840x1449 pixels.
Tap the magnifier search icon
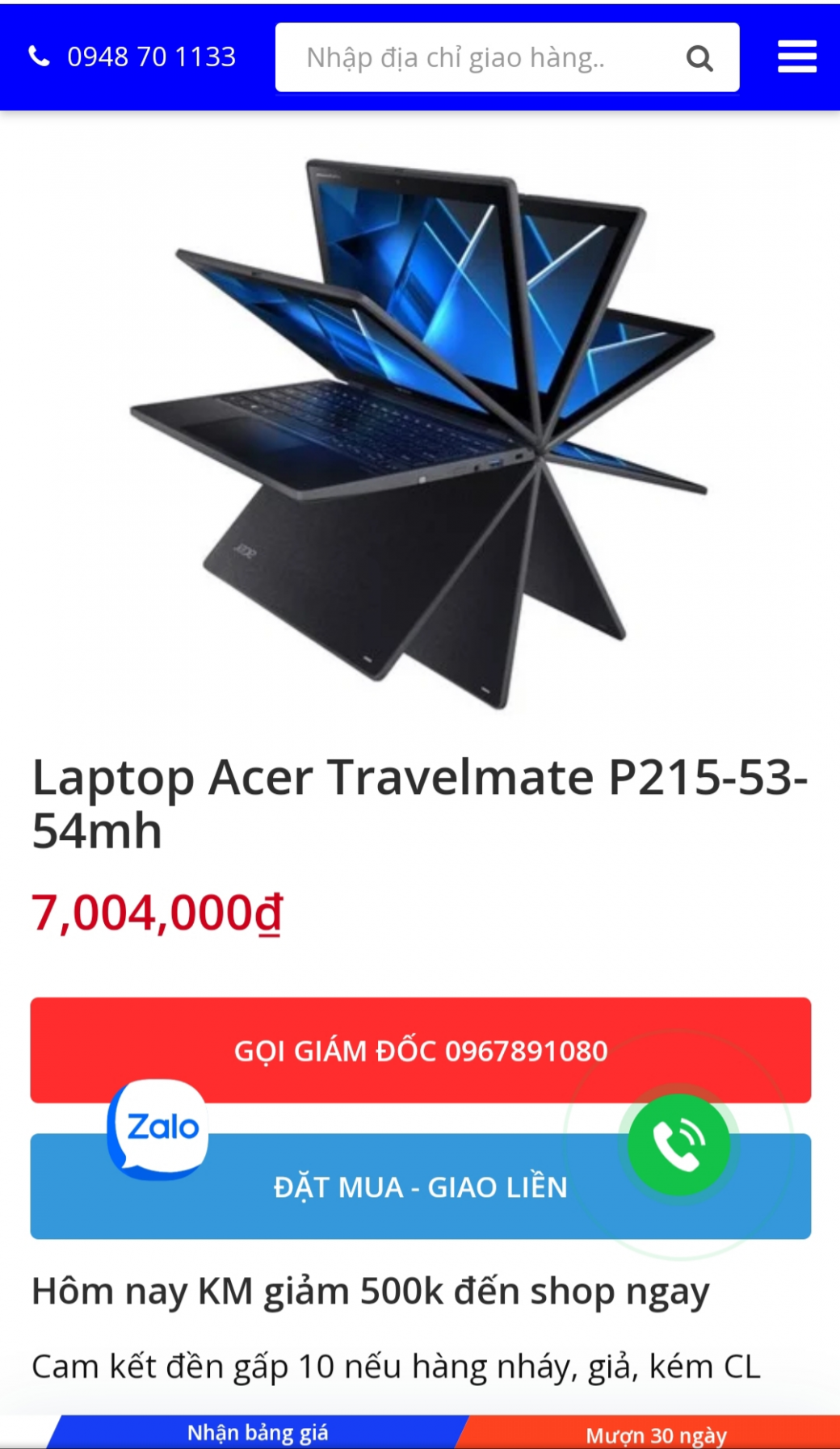[x=699, y=58]
